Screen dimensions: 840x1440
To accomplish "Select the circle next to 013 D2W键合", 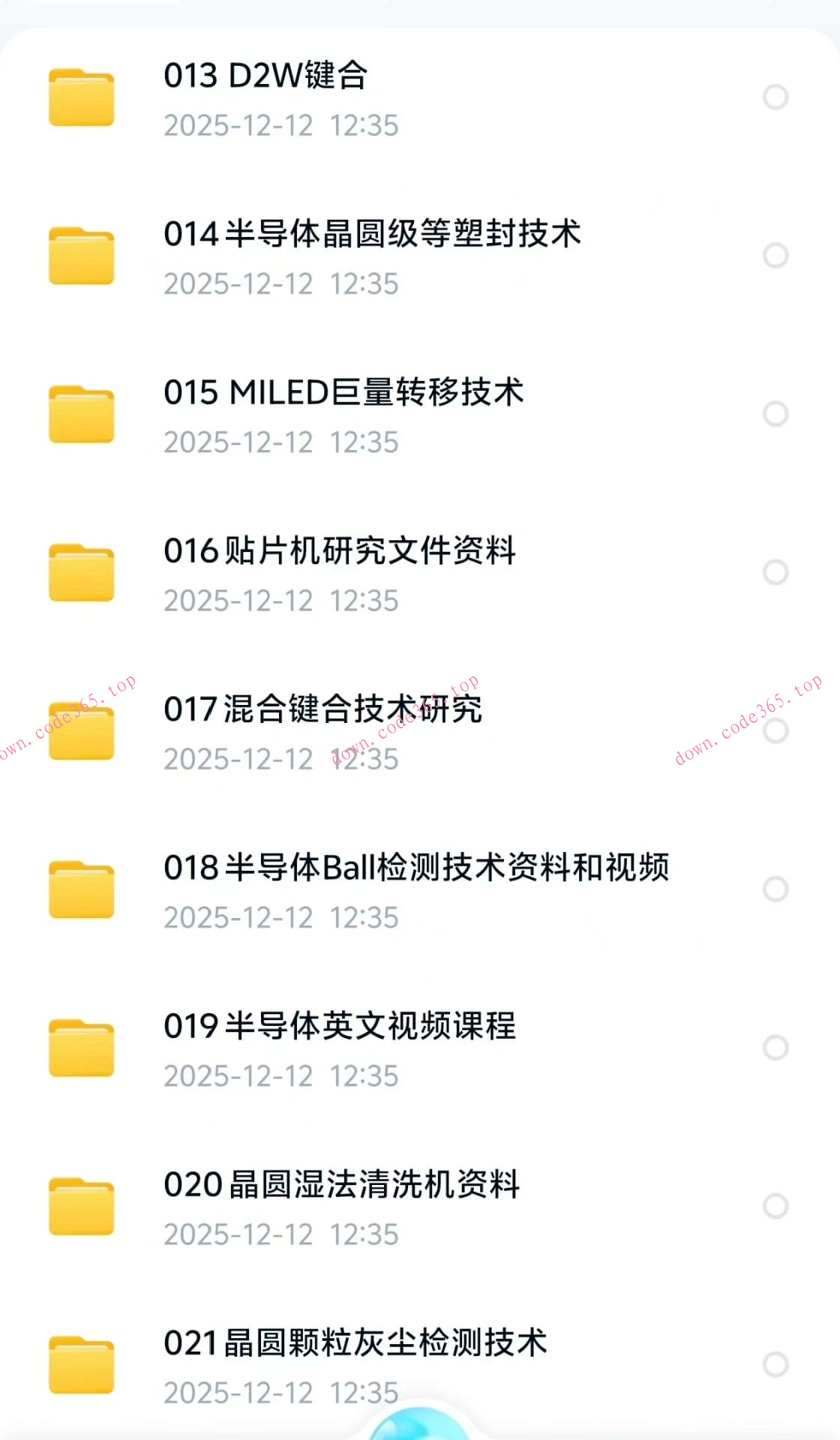I will click(774, 97).
